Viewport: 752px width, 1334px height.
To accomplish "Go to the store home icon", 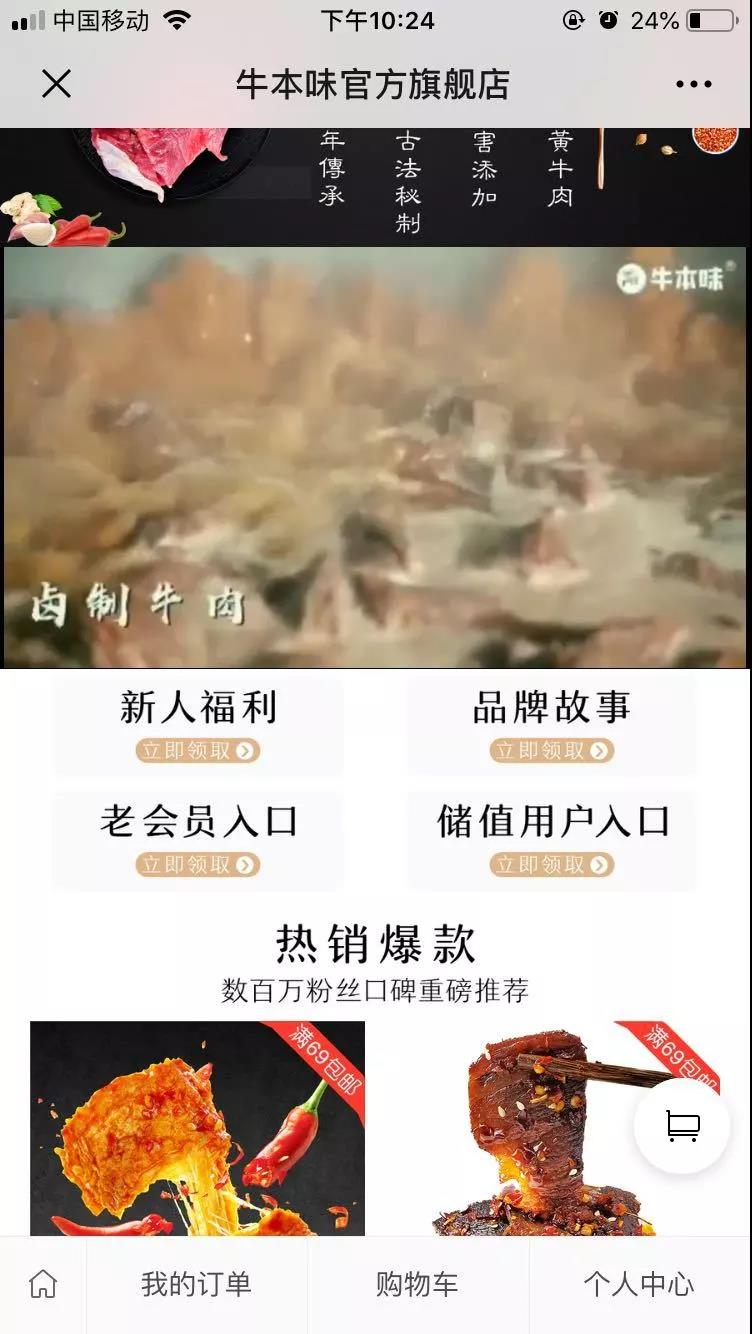I will coord(43,1284).
